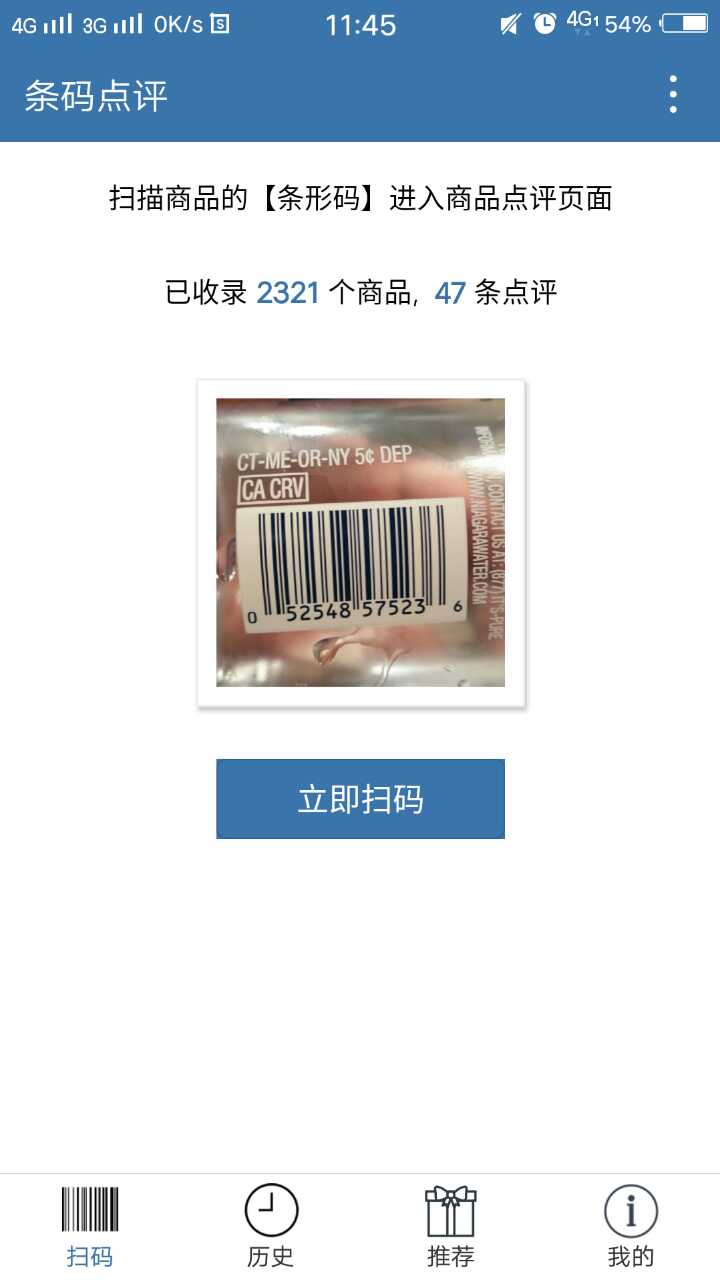Open the 推荐 tab
The image size is (720, 1280).
click(450, 1227)
